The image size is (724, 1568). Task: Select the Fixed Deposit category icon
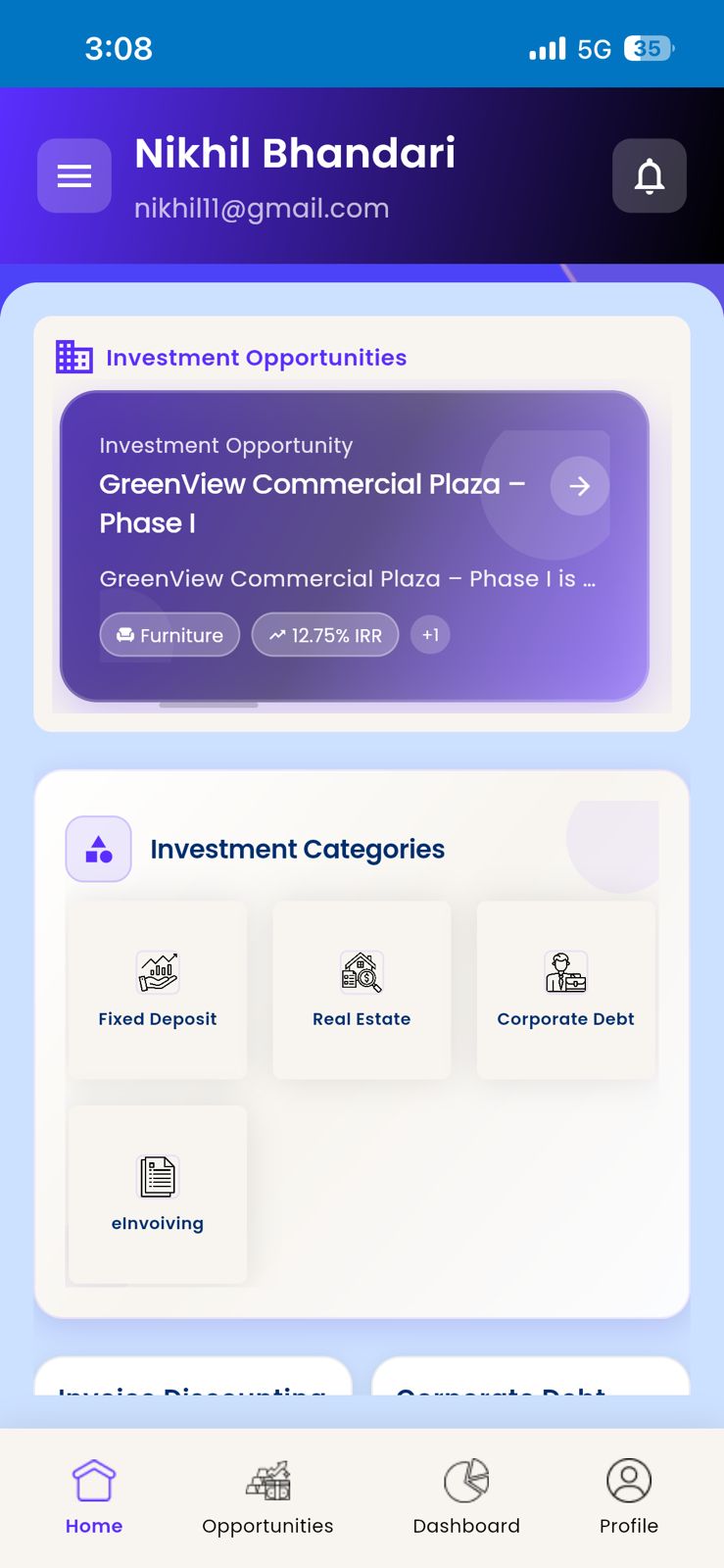[x=157, y=972]
